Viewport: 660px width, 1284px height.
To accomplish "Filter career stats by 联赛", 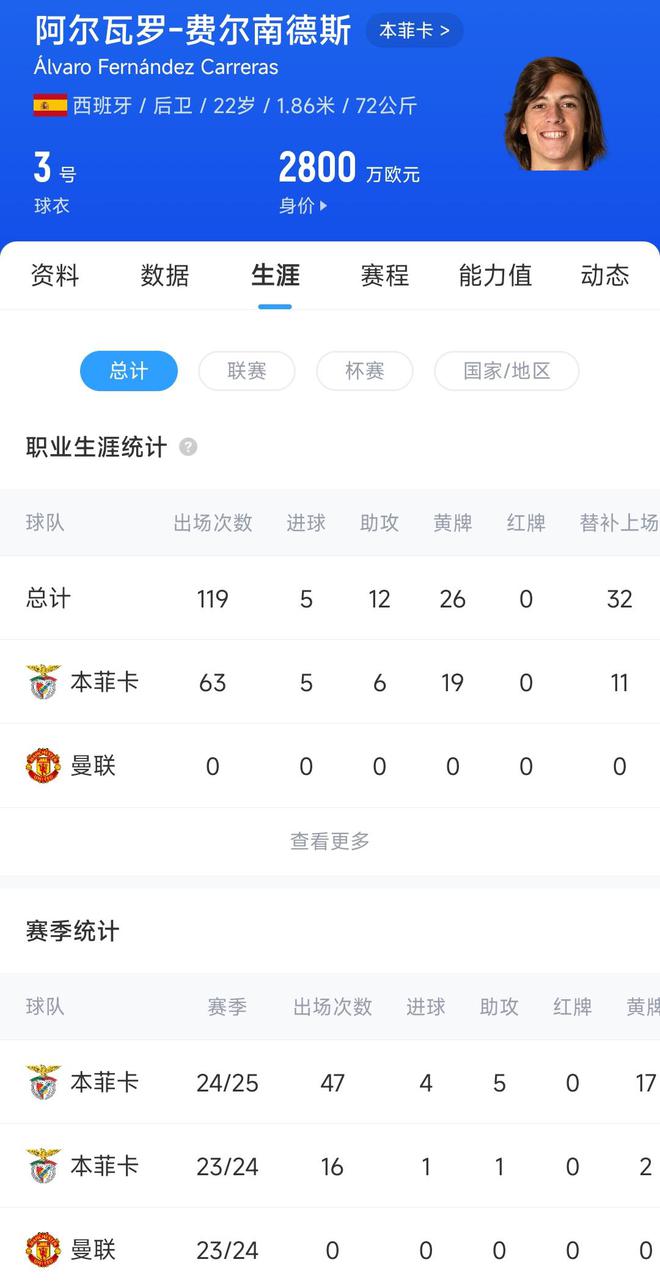I will click(247, 371).
